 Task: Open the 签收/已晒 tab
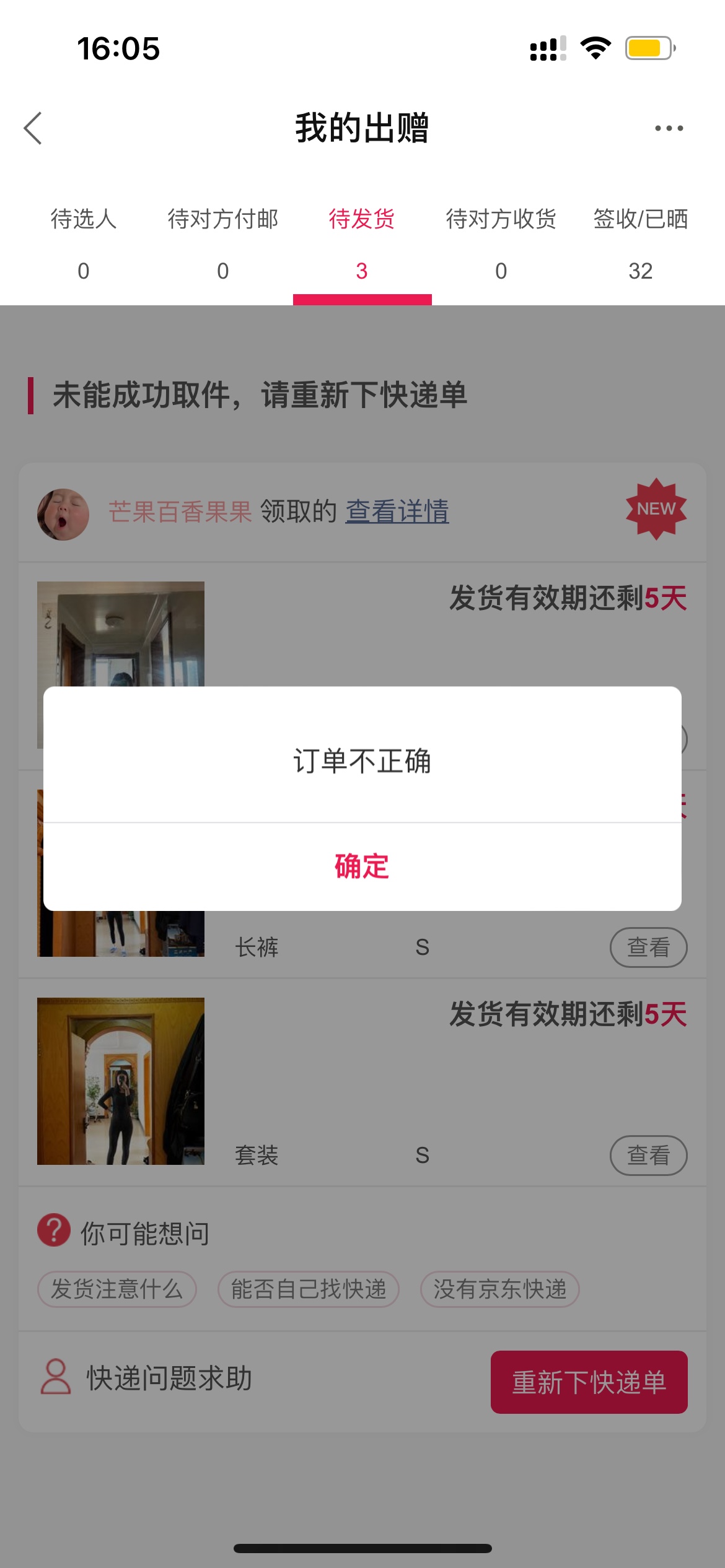(x=640, y=243)
